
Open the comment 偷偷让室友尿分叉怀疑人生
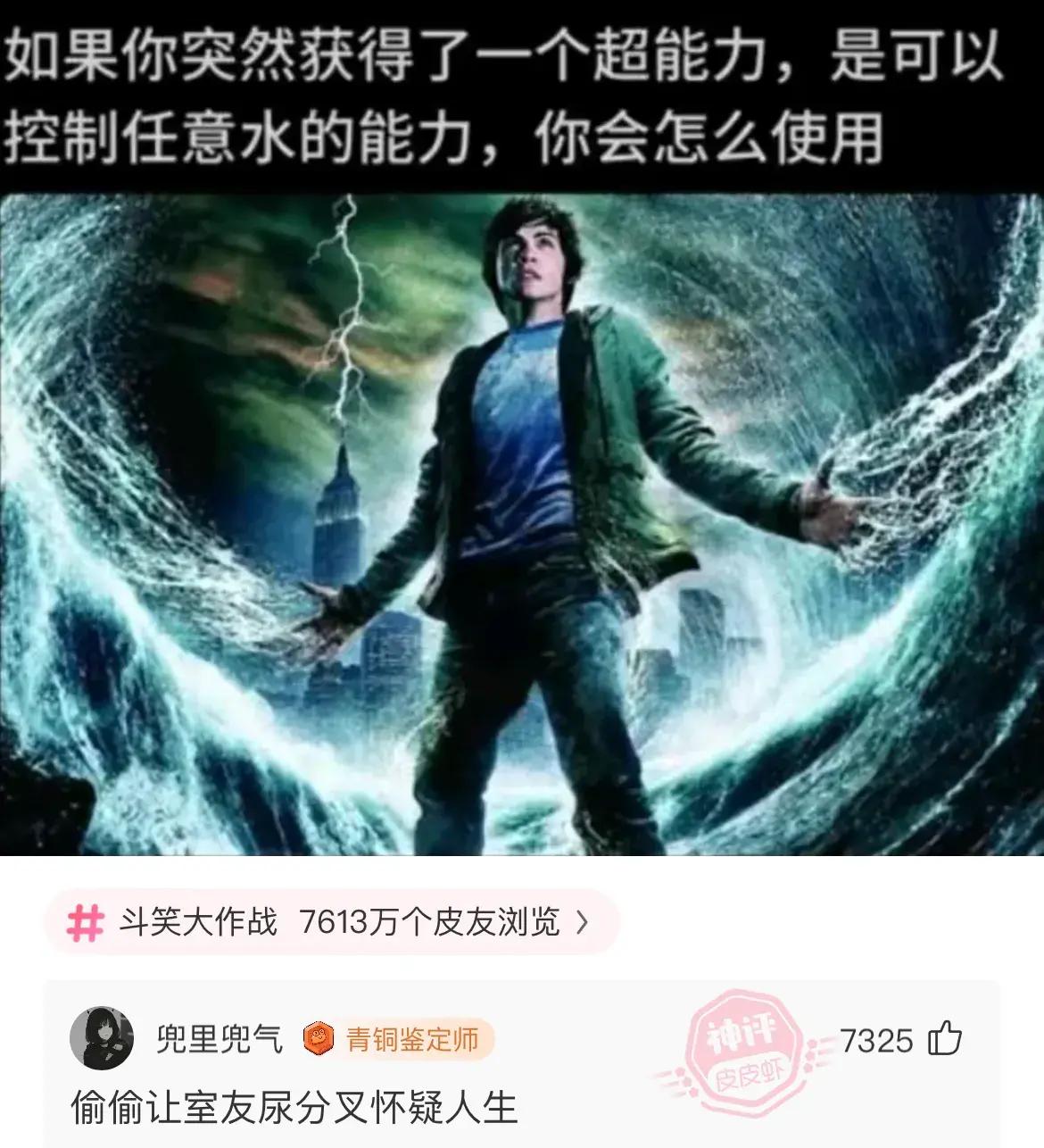click(294, 1108)
